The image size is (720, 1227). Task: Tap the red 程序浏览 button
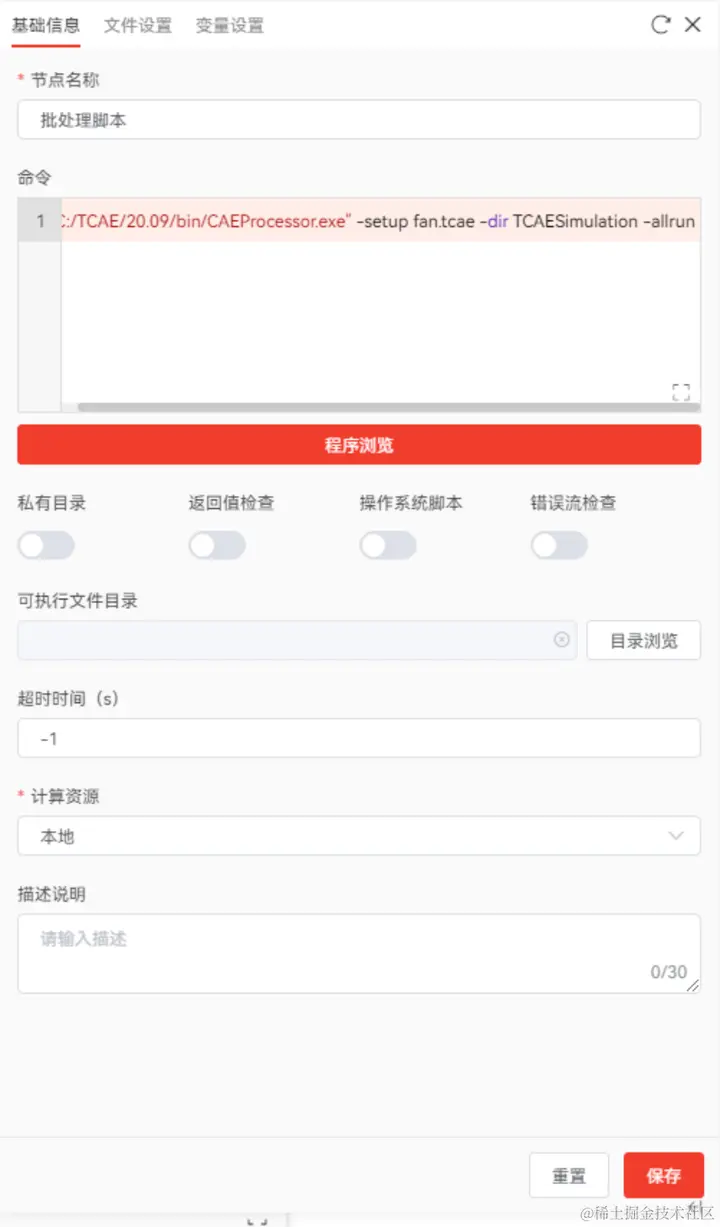358,445
